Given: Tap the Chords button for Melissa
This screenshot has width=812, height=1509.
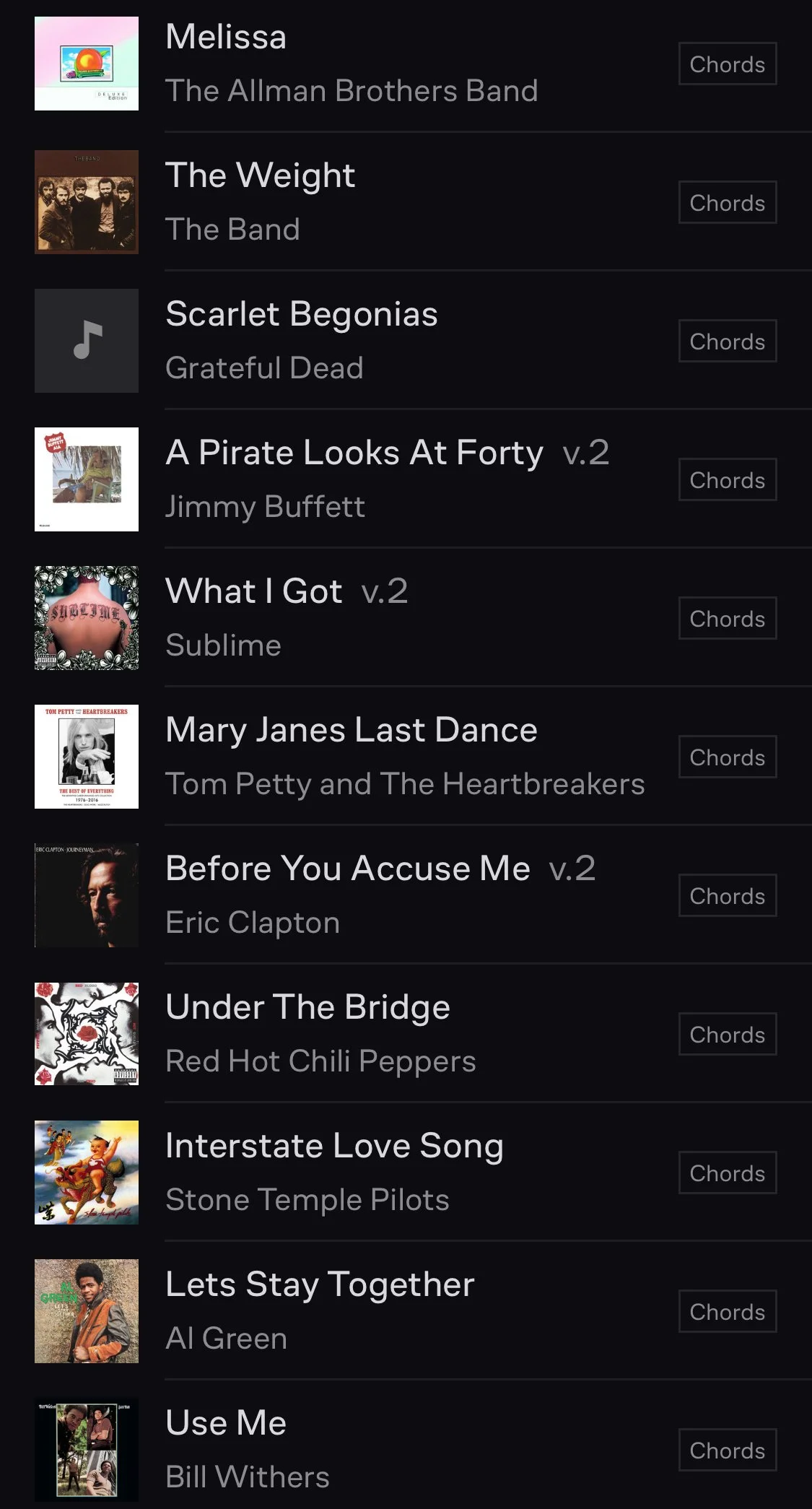Looking at the screenshot, I should (727, 64).
